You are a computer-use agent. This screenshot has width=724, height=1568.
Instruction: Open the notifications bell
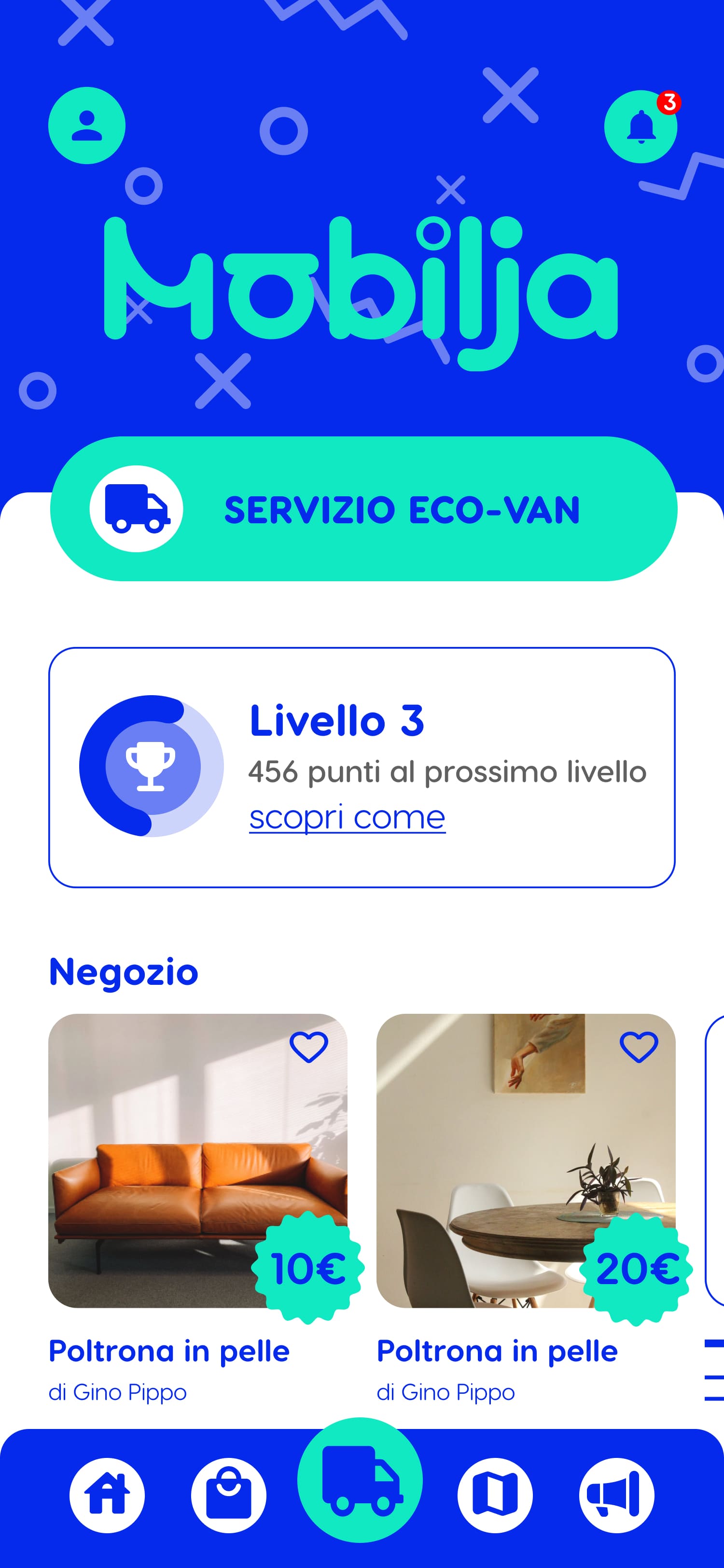point(640,127)
